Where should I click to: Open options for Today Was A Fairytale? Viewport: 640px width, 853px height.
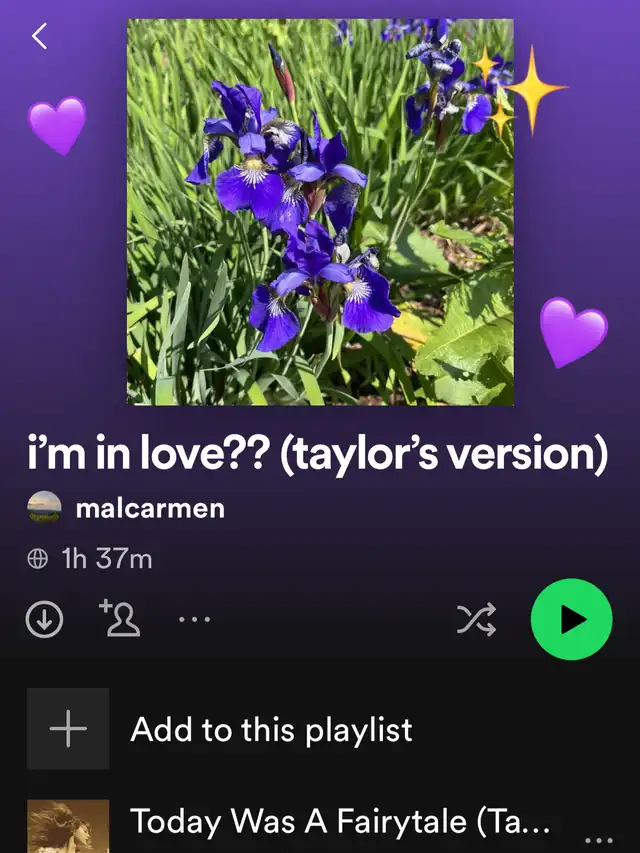click(598, 840)
